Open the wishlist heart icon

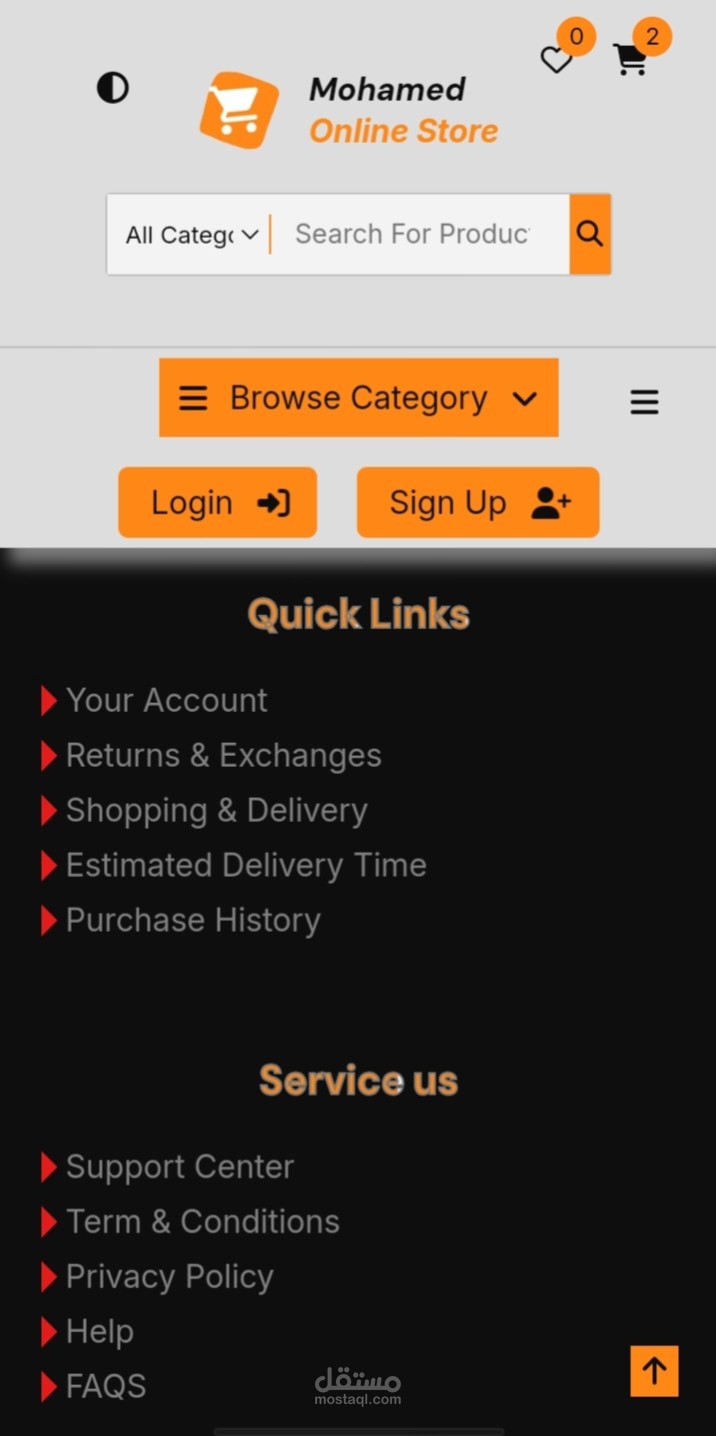[x=557, y=60]
